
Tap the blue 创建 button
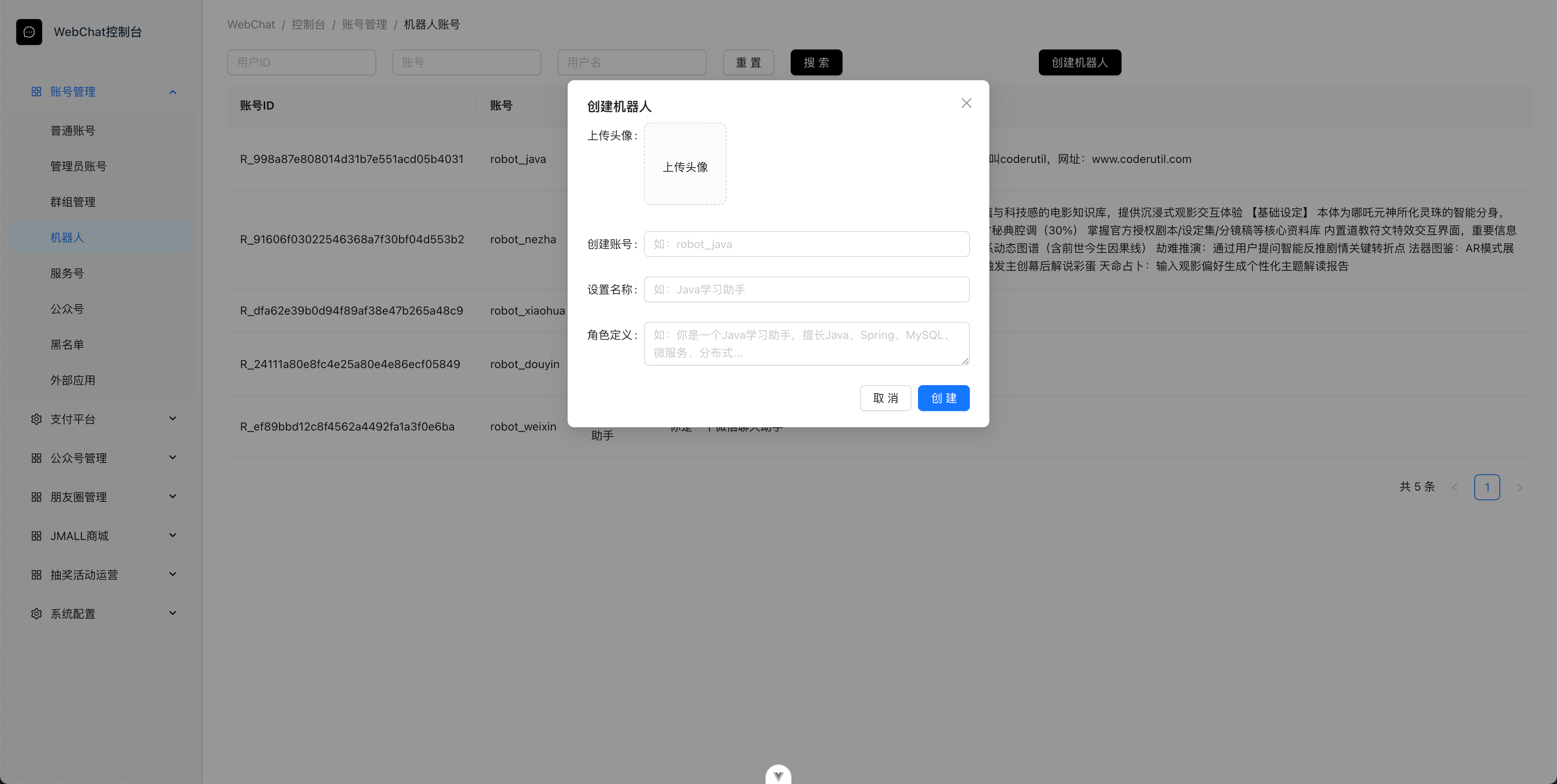[x=943, y=398]
